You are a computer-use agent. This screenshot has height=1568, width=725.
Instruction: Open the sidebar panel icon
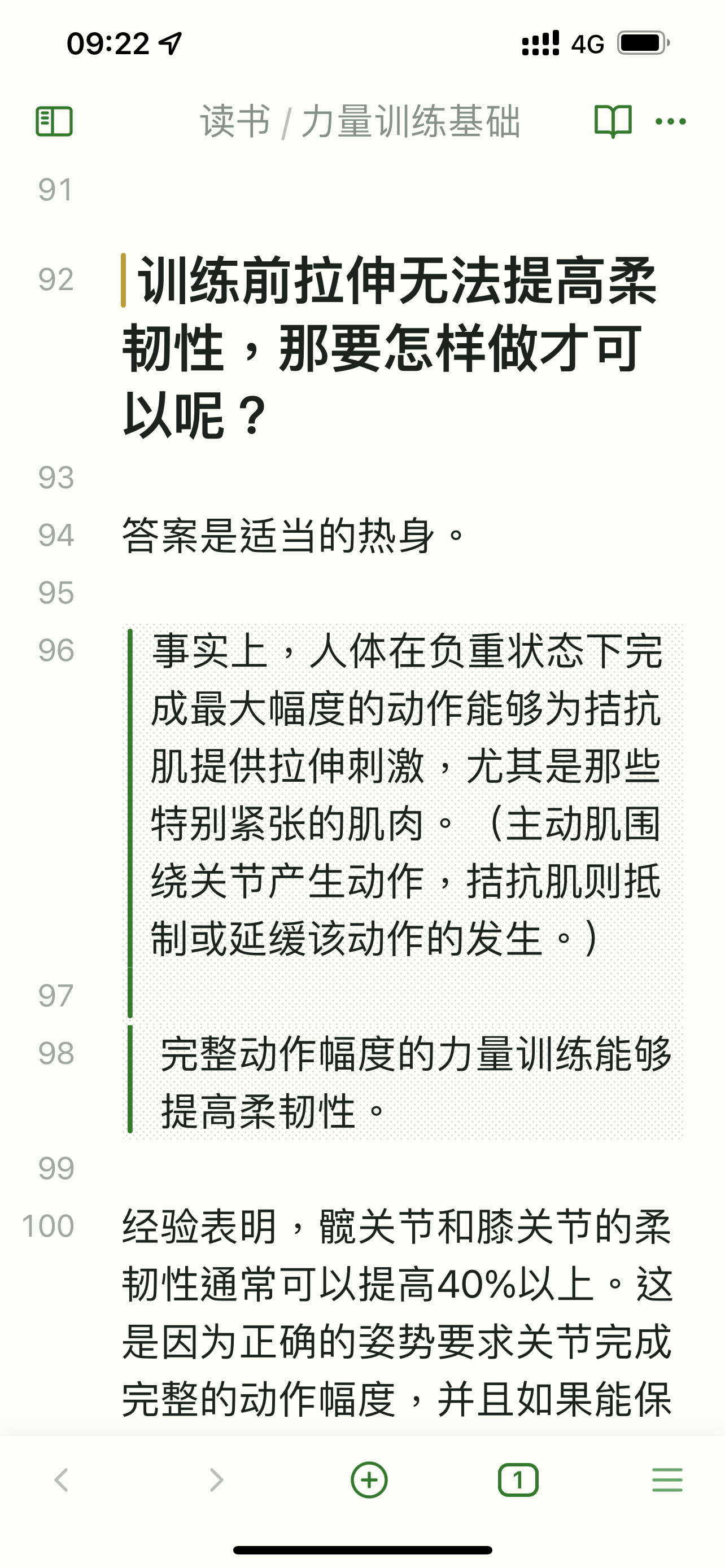[54, 121]
